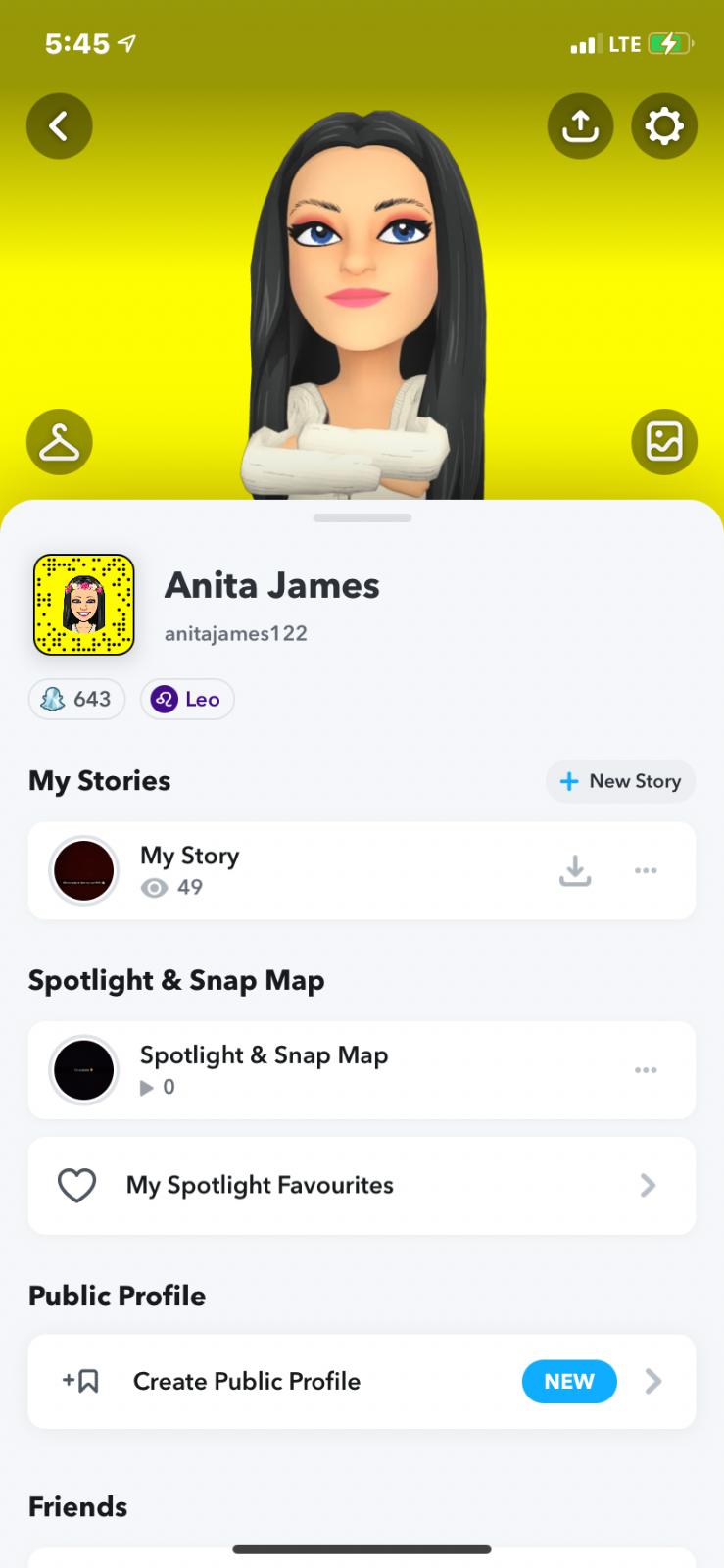This screenshot has height=1568, width=724.
Task: Go back using the top-left arrow
Action: click(60, 125)
